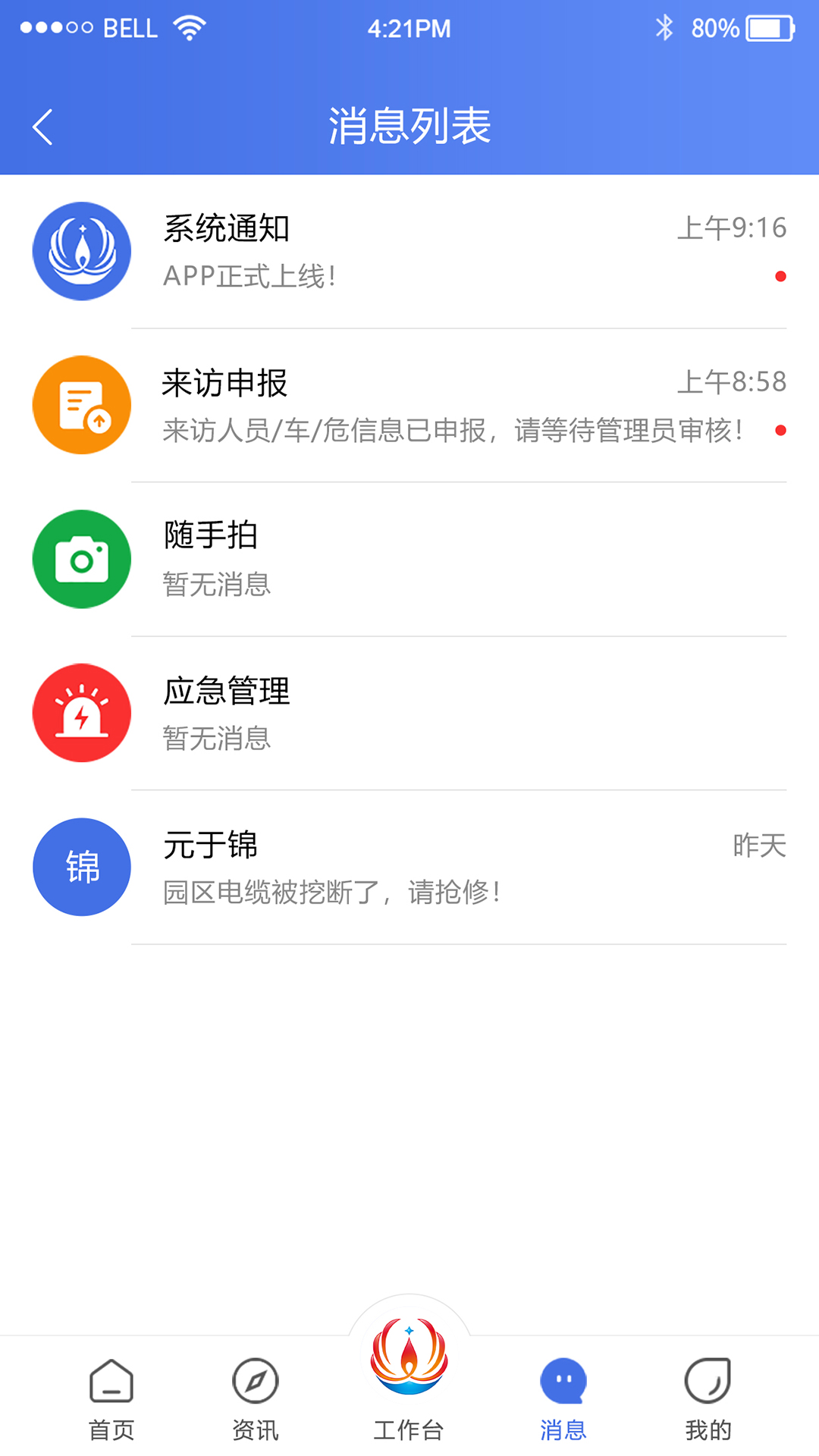
Task: Tap the orange 来访申报 document icon
Action: tap(81, 405)
